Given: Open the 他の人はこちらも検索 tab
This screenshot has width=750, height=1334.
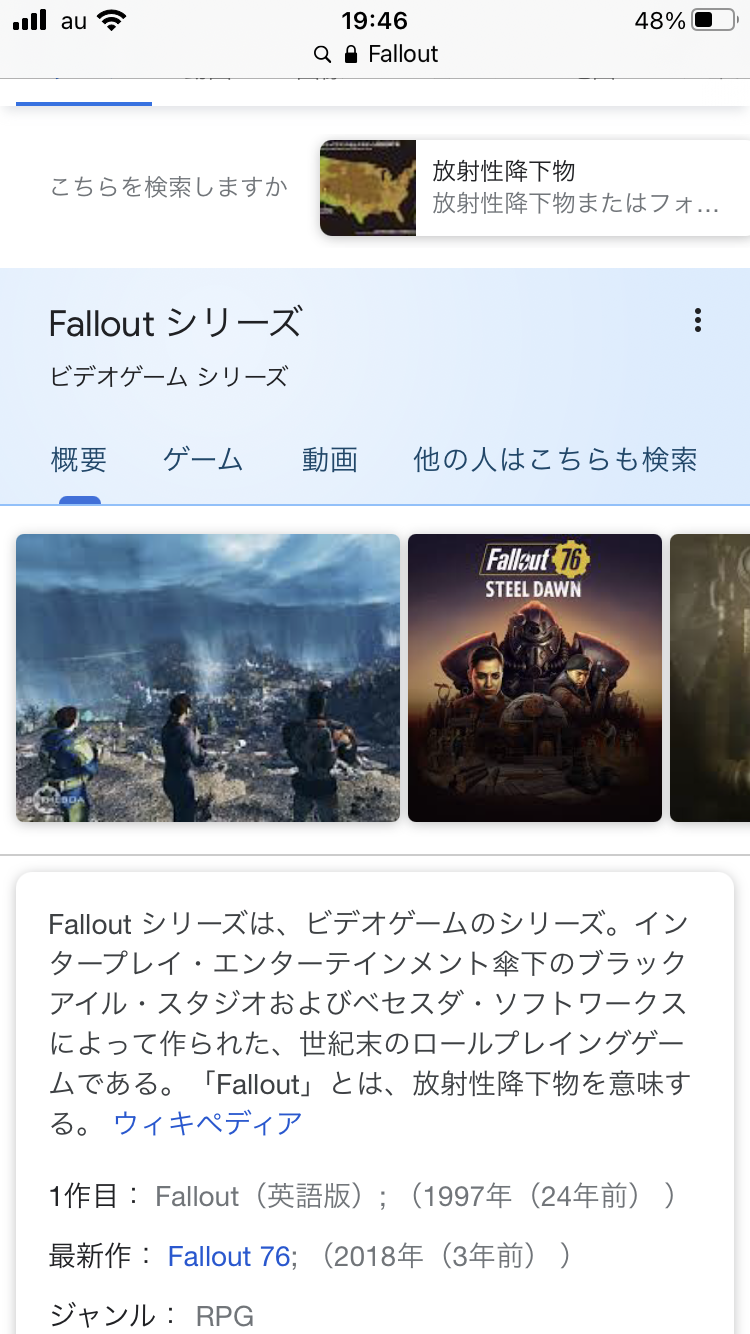Looking at the screenshot, I should click(x=555, y=460).
